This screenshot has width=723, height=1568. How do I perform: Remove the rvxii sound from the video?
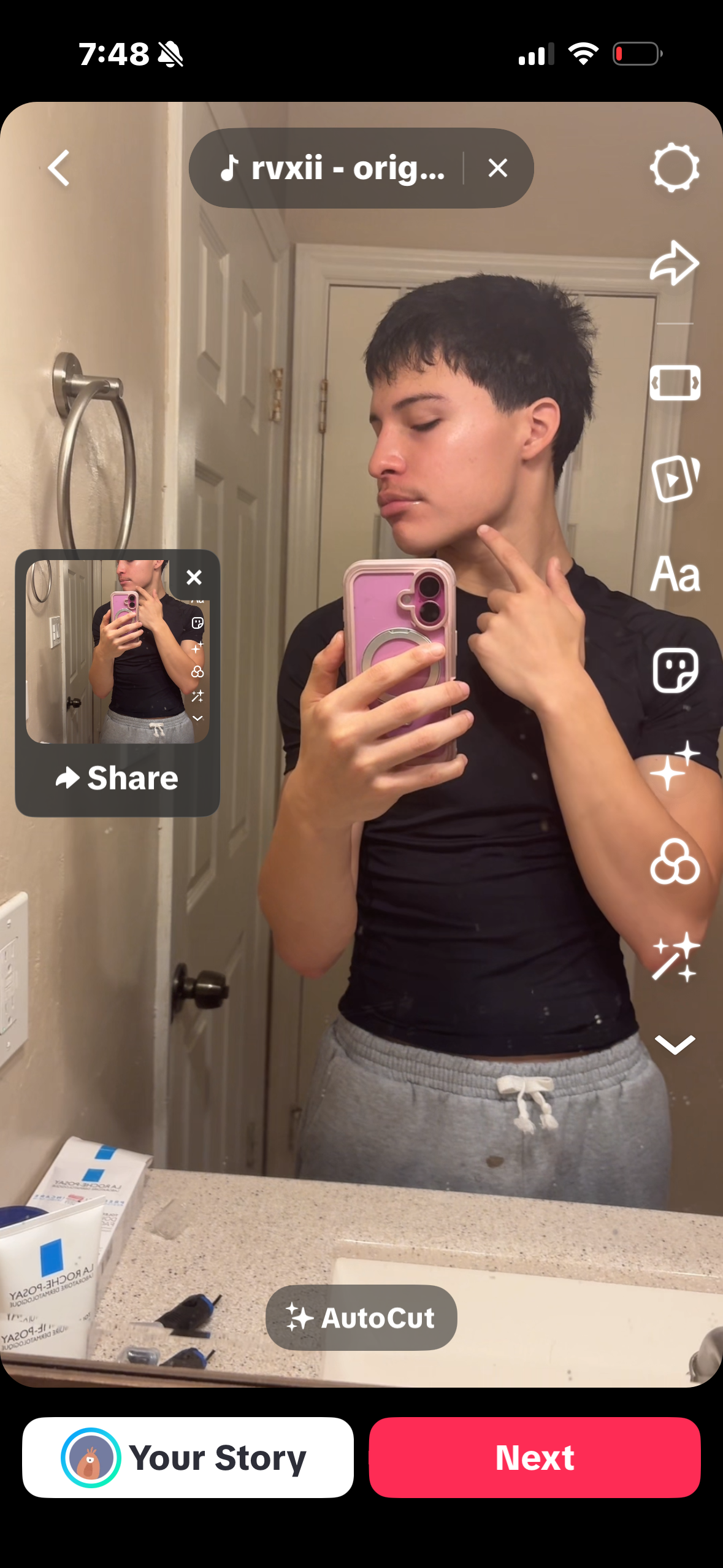pos(497,168)
